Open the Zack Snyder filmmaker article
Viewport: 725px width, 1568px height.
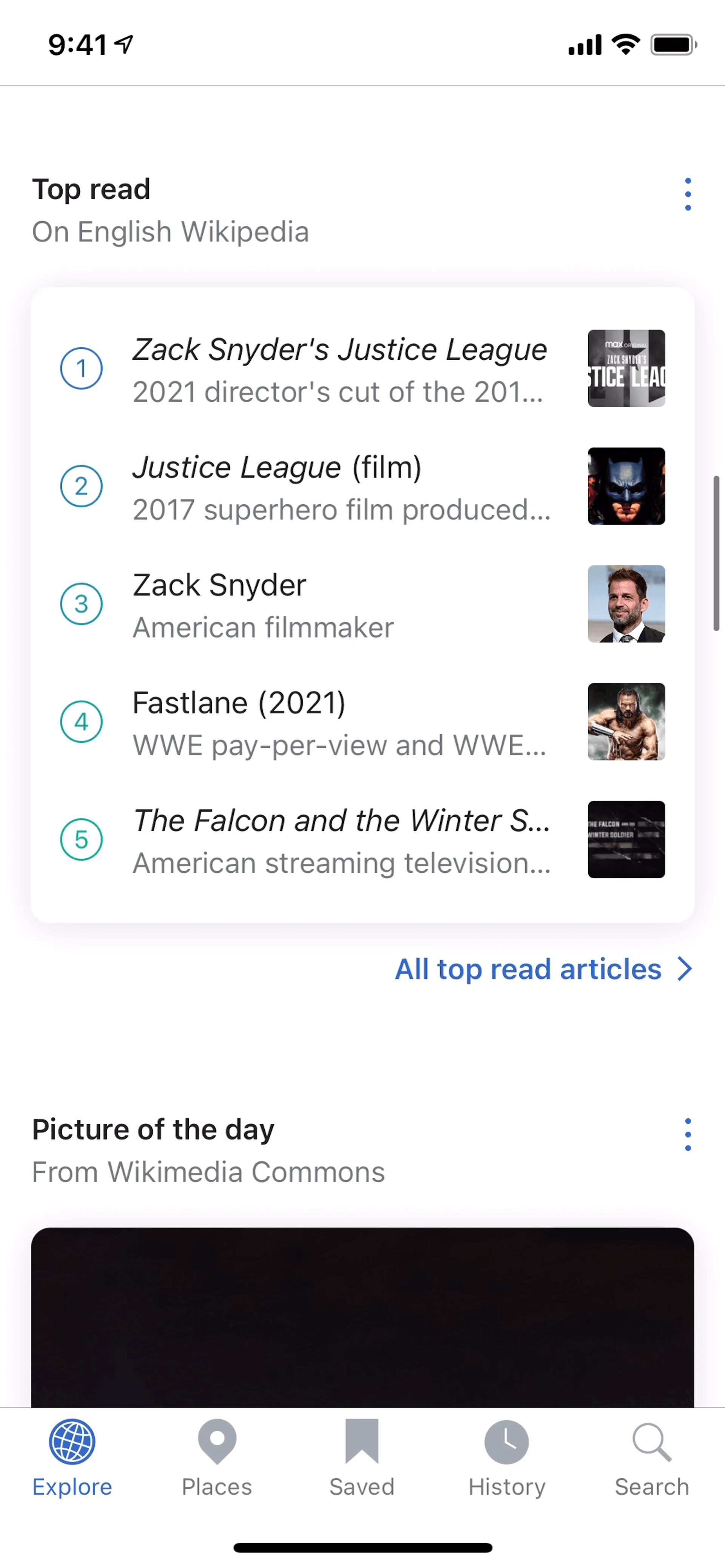[x=340, y=604]
